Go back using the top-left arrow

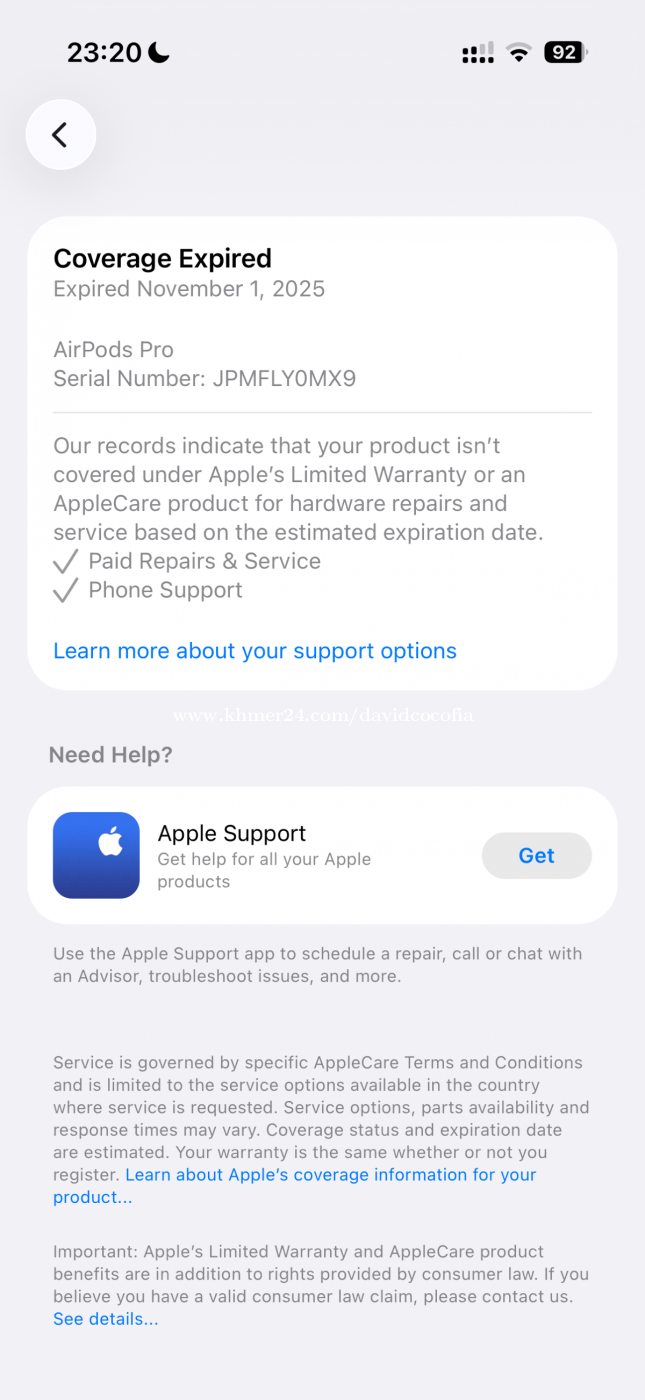coord(60,135)
